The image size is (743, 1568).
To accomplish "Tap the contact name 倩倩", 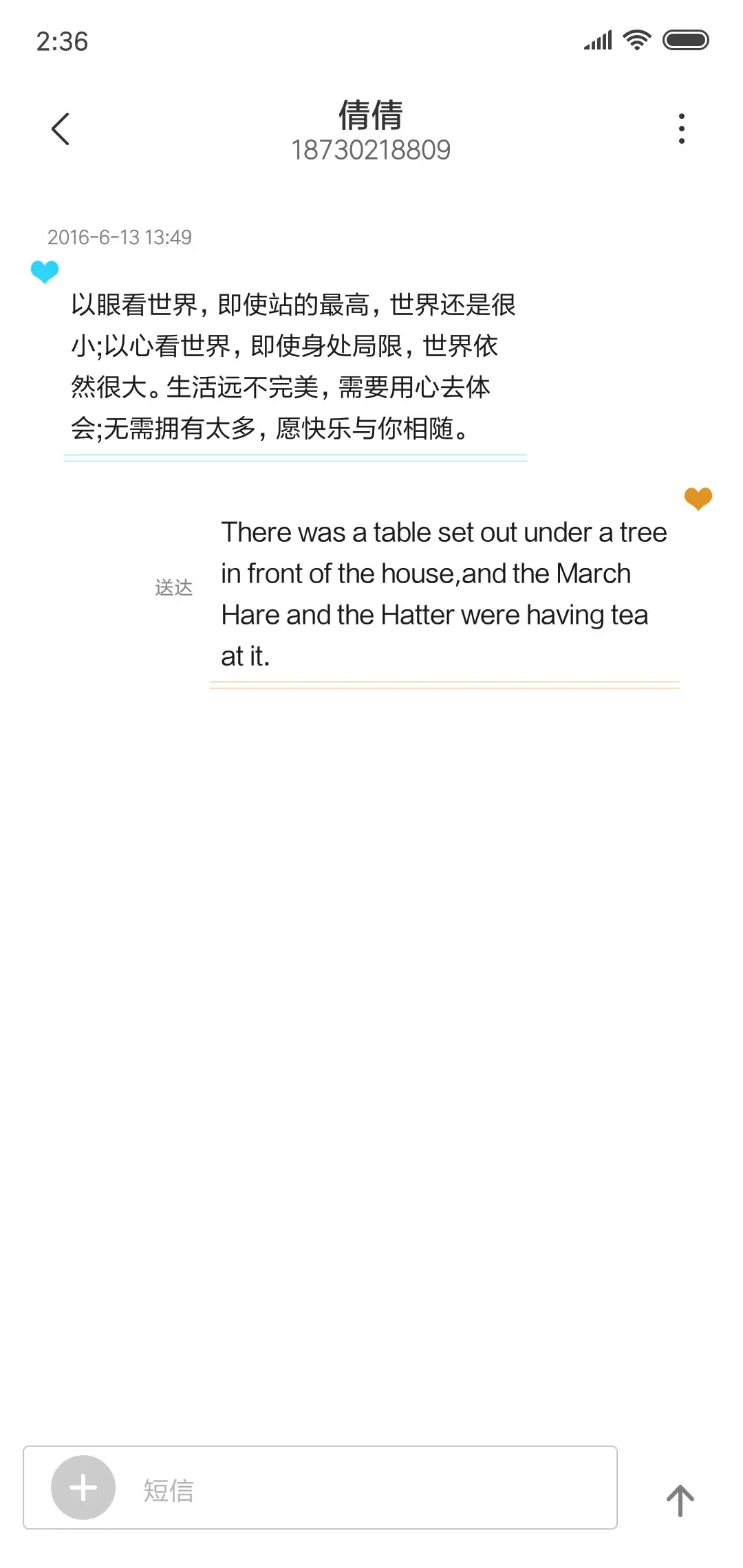I will [x=371, y=116].
